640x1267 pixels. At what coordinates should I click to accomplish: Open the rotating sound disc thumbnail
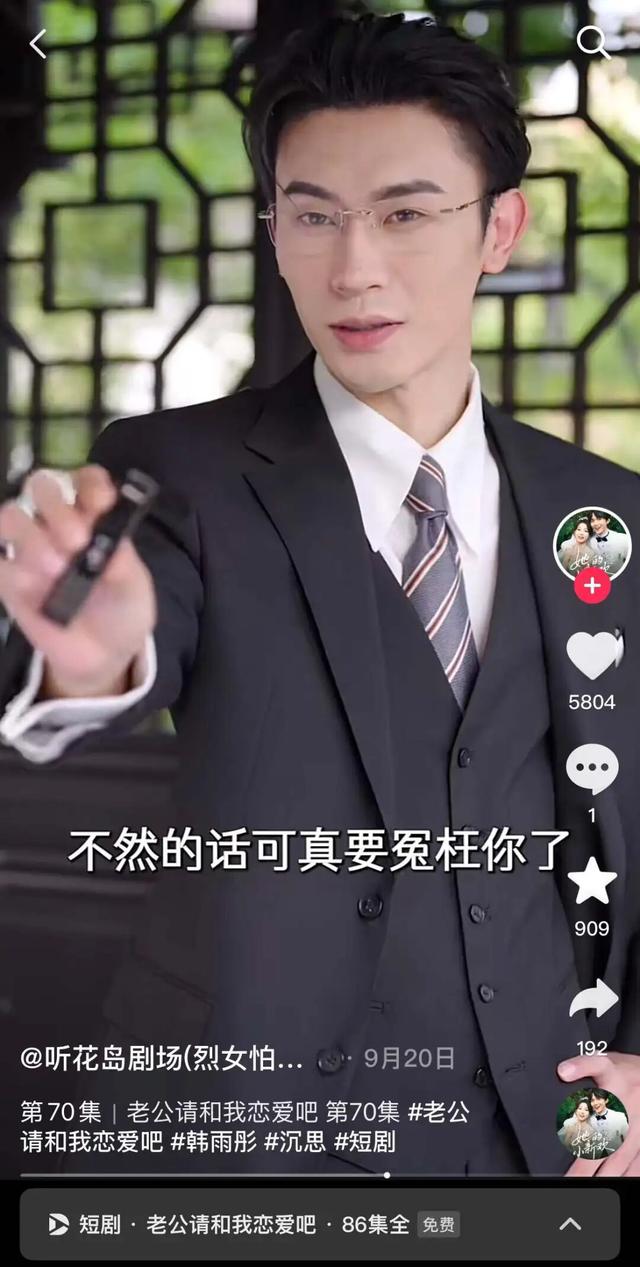[x=592, y=1123]
